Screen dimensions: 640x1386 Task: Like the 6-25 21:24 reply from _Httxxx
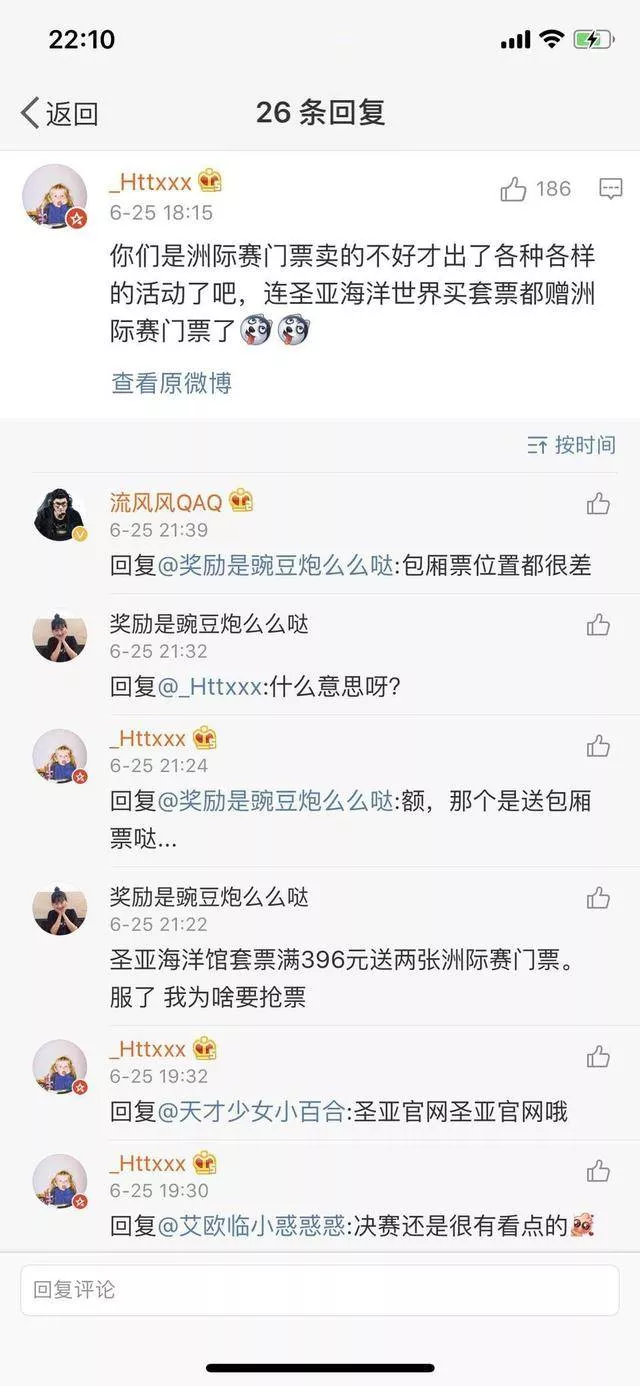[x=598, y=745]
